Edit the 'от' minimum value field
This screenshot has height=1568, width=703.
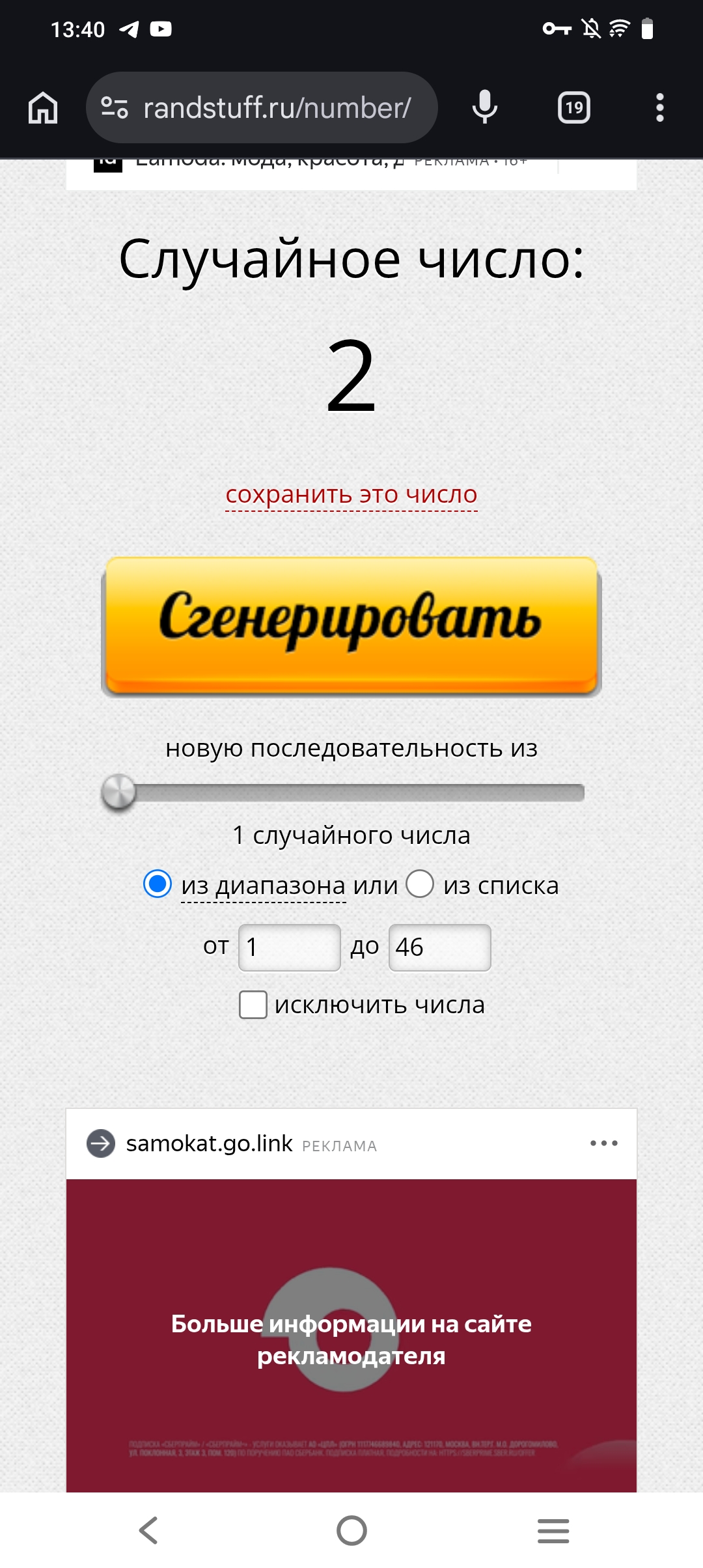coord(290,947)
